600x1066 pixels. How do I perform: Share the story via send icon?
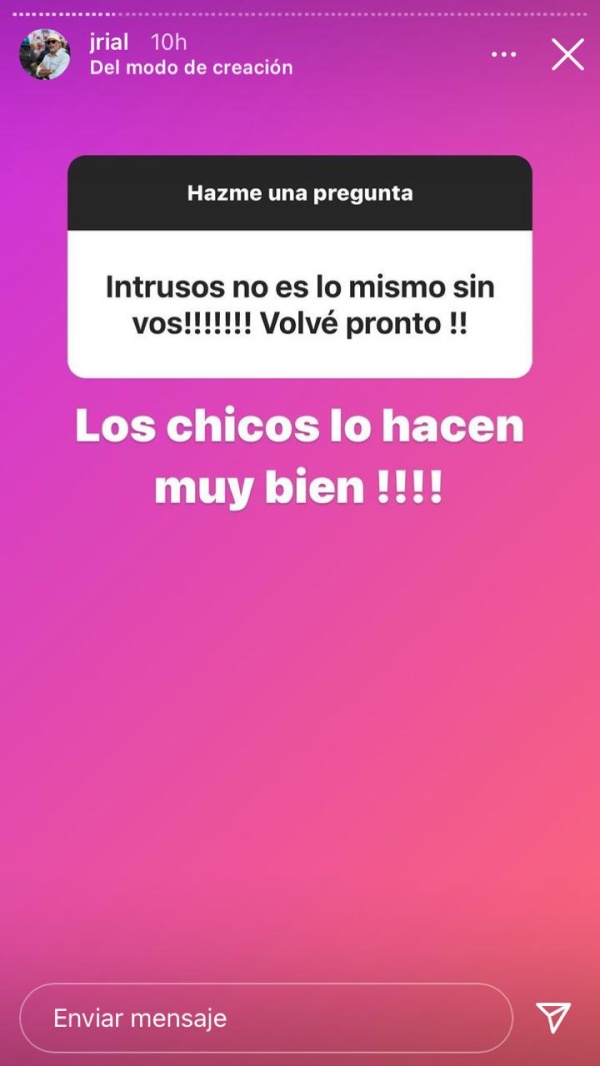click(x=553, y=1017)
